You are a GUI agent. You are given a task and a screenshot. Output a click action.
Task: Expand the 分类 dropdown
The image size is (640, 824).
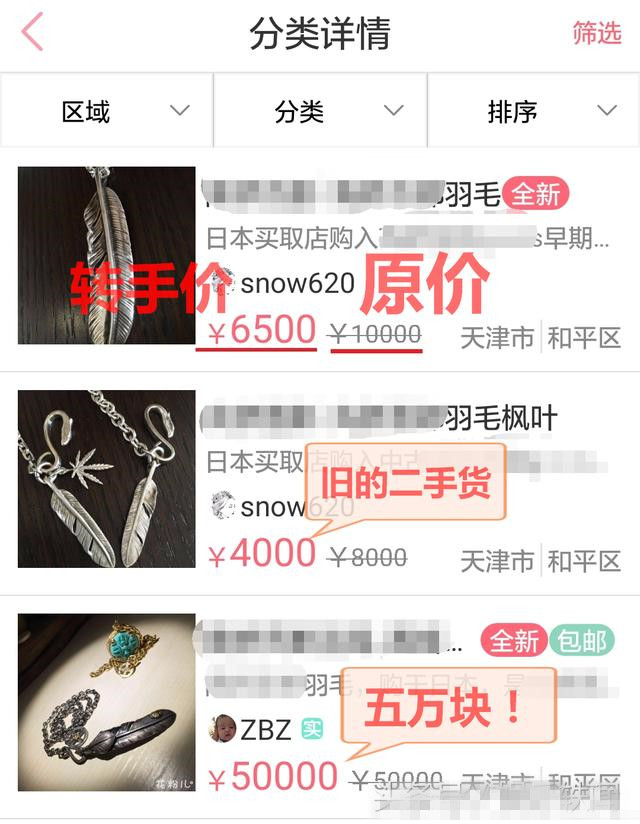320,111
